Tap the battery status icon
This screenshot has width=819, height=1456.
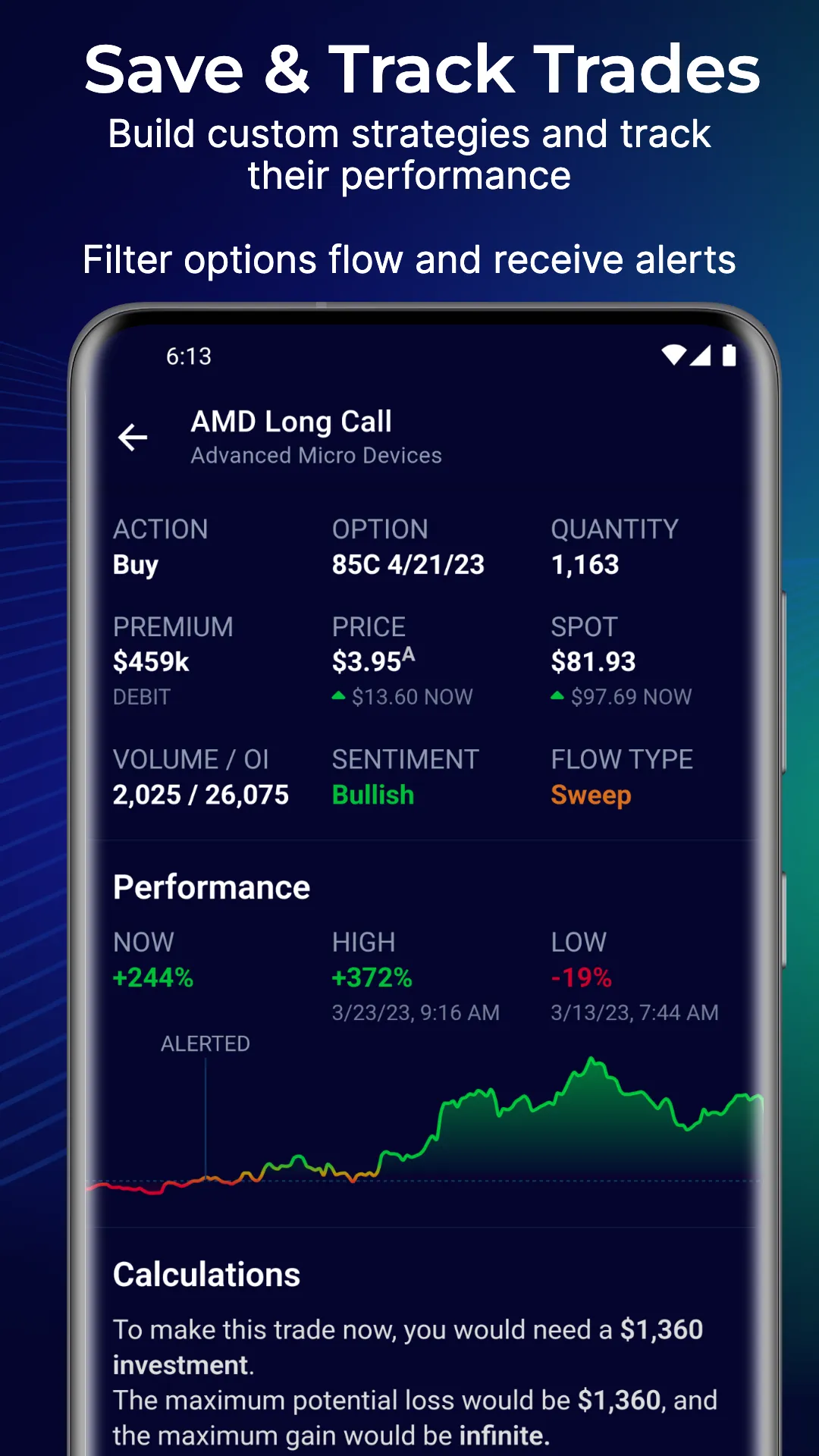[x=730, y=355]
